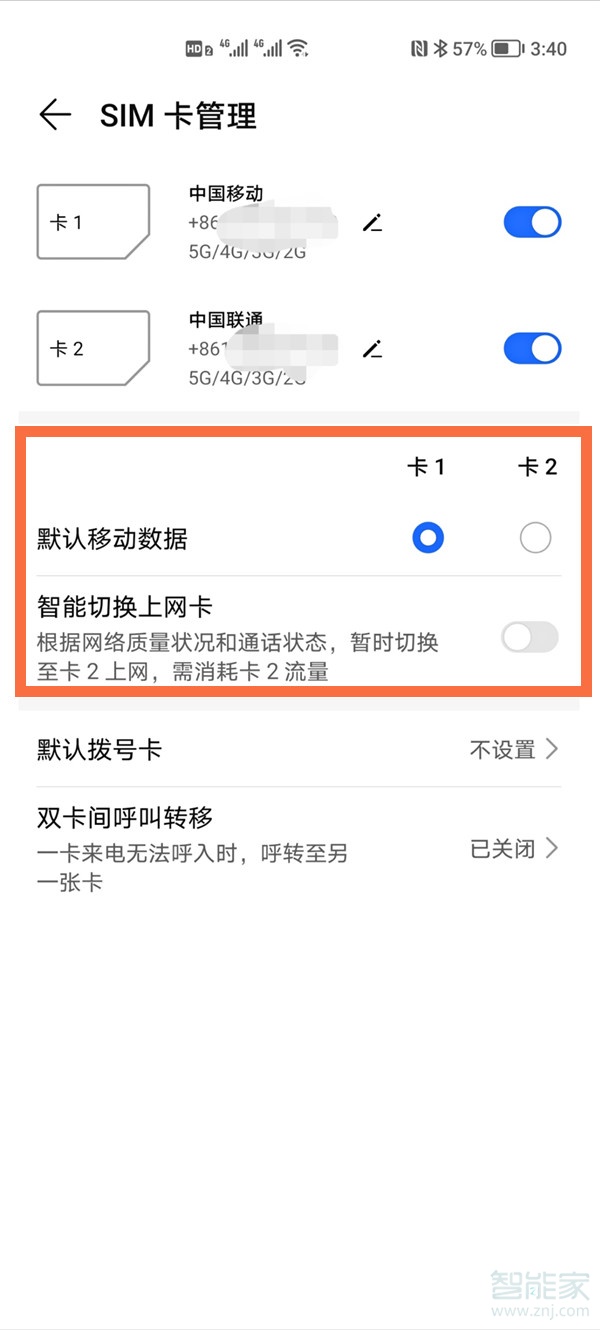Open default calling SIM setting

[x=298, y=750]
